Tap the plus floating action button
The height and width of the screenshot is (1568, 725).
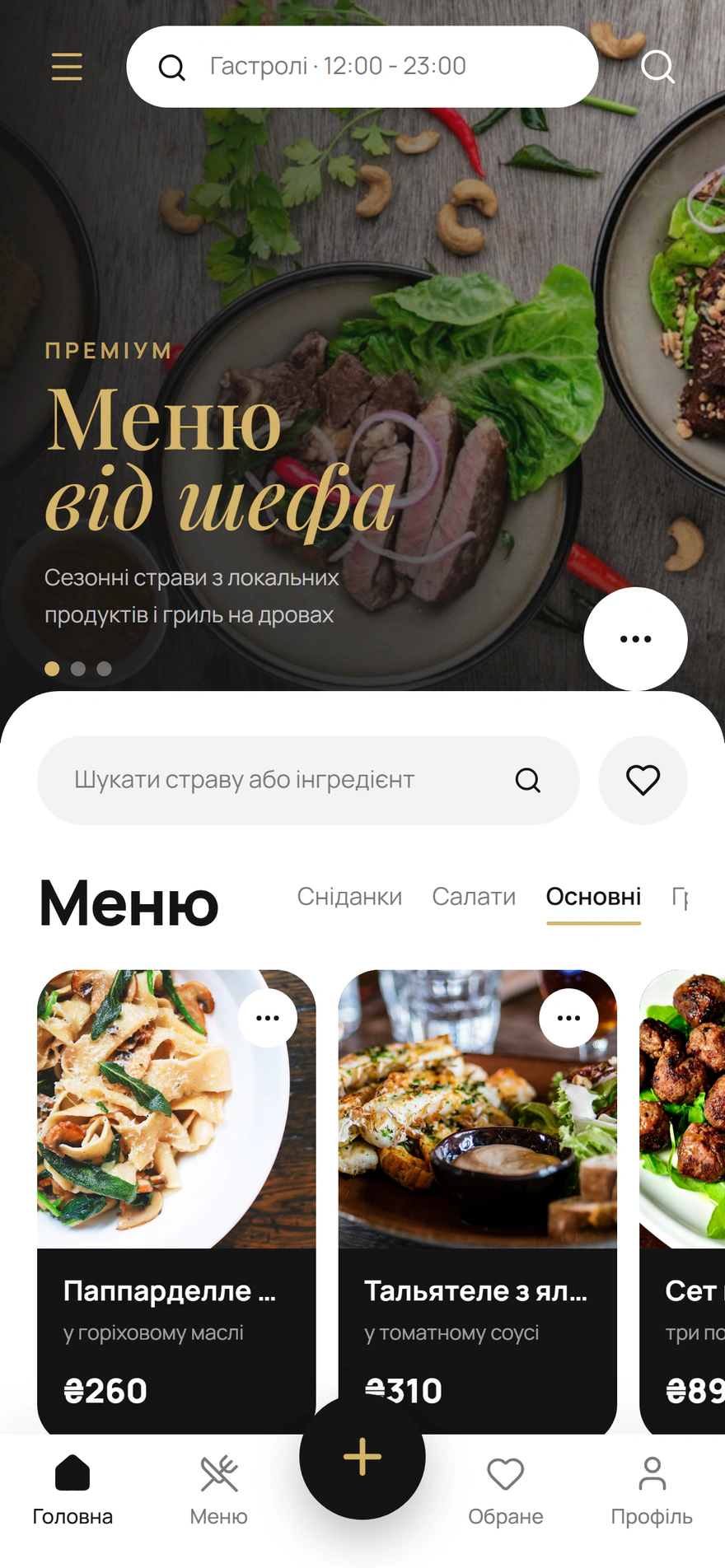point(362,1457)
